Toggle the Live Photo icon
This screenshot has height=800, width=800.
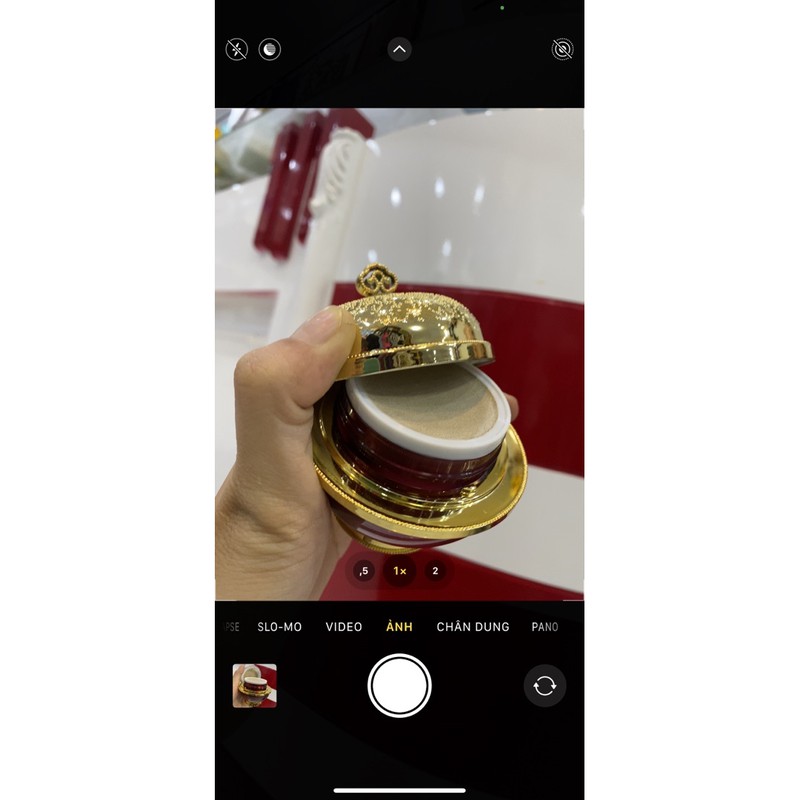563,49
